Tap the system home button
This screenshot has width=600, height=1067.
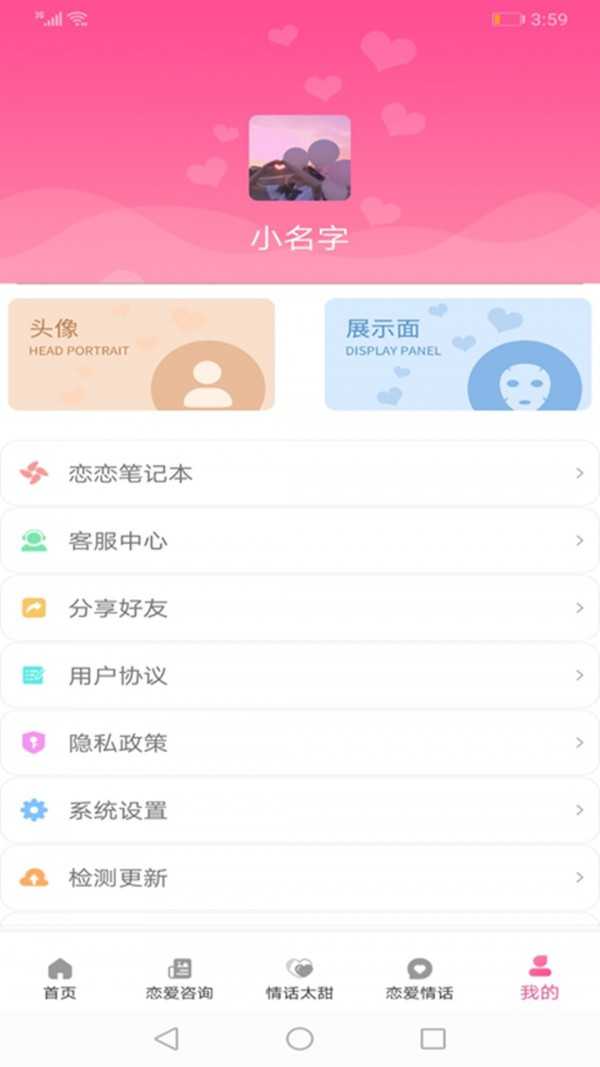point(300,1038)
